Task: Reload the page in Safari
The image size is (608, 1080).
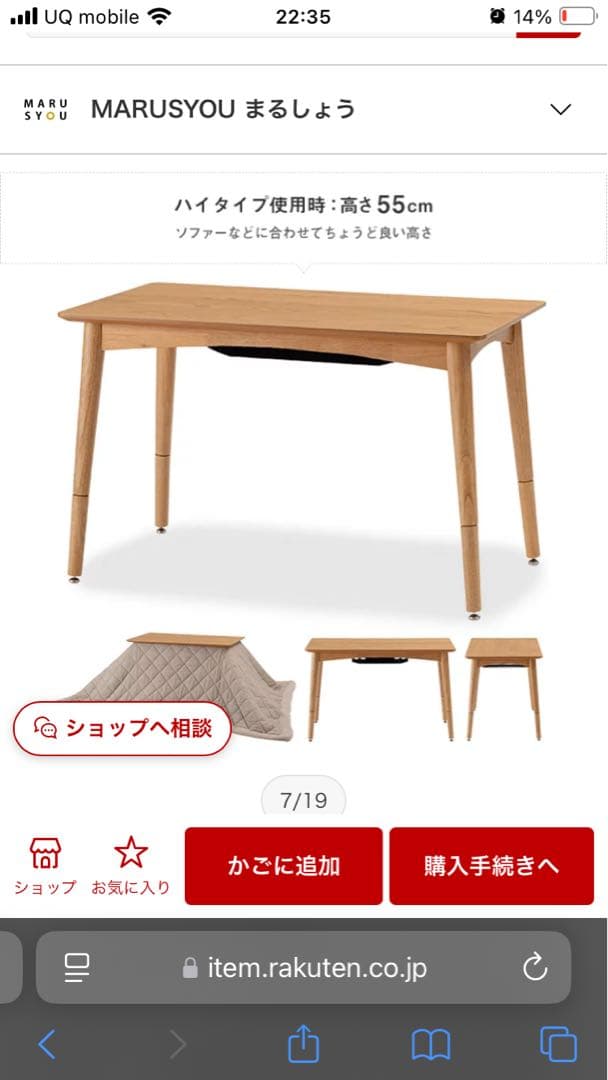Action: pos(535,967)
